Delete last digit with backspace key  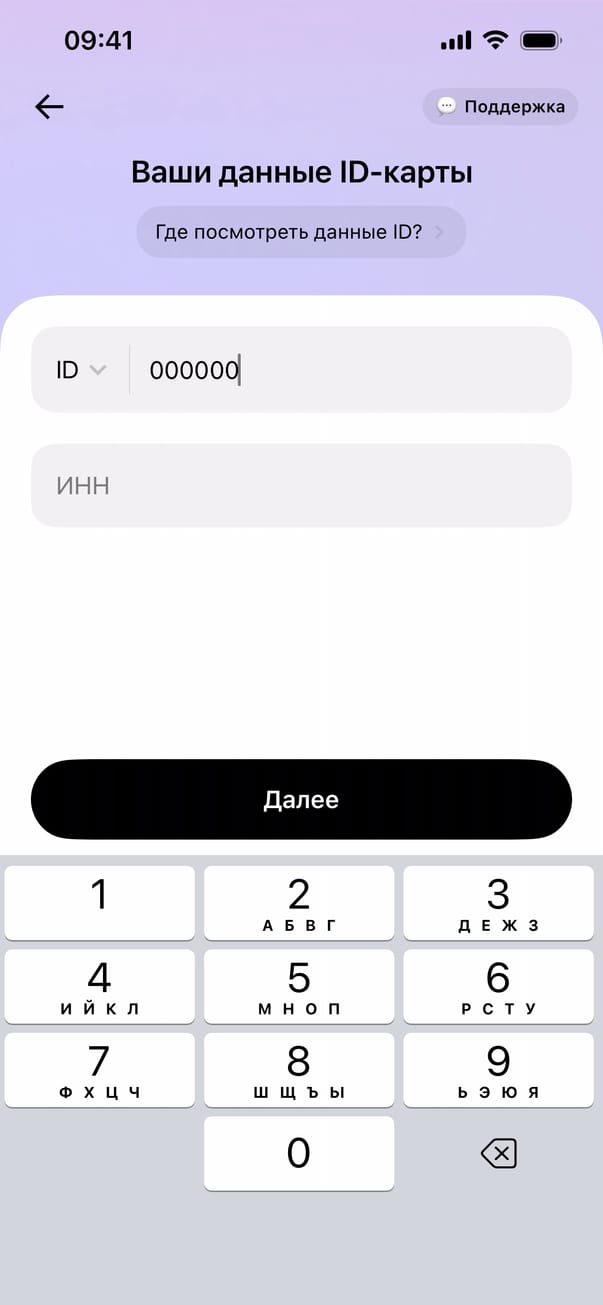498,1155
